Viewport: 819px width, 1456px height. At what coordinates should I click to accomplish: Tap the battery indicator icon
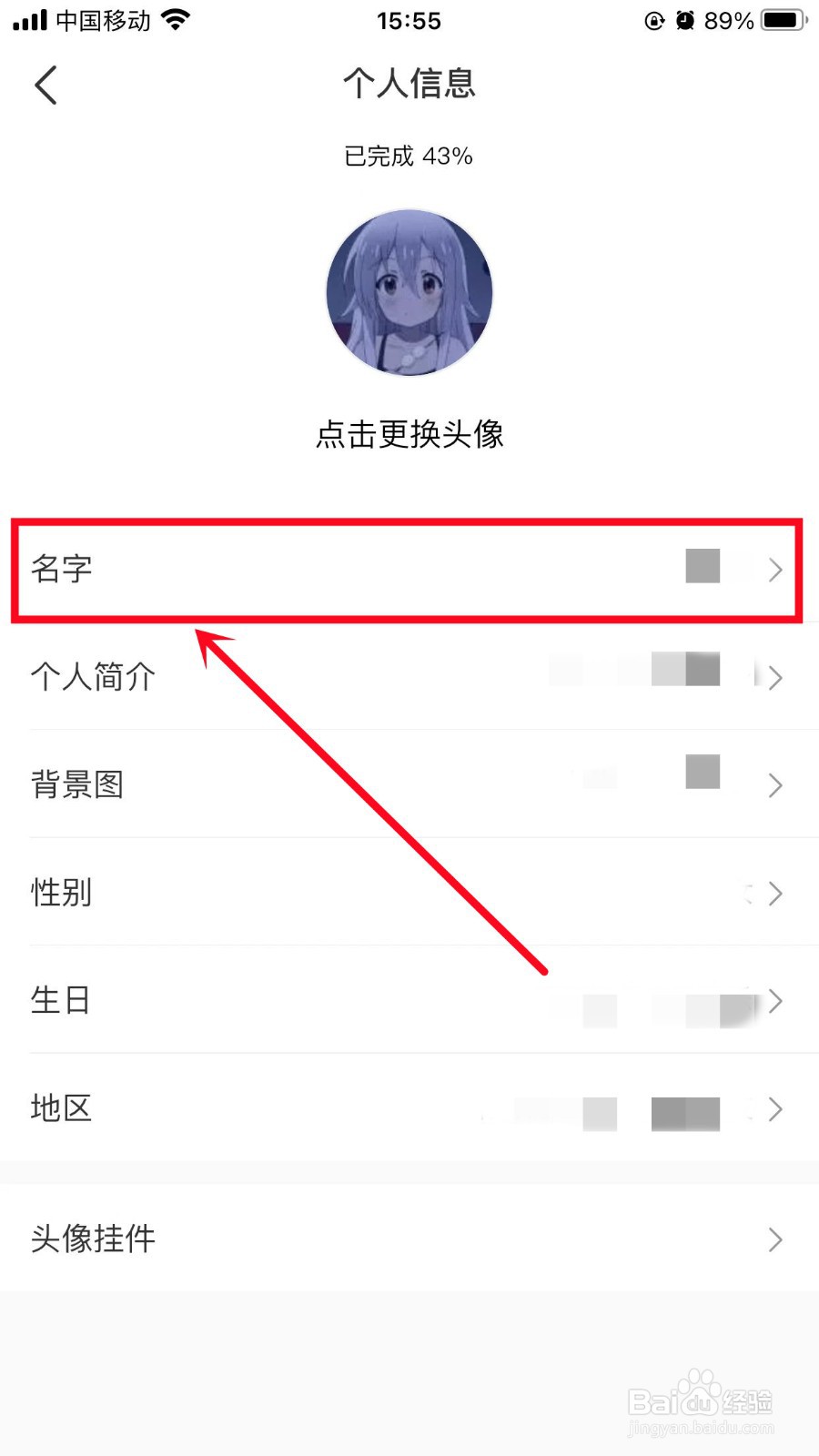pyautogui.click(x=775, y=20)
